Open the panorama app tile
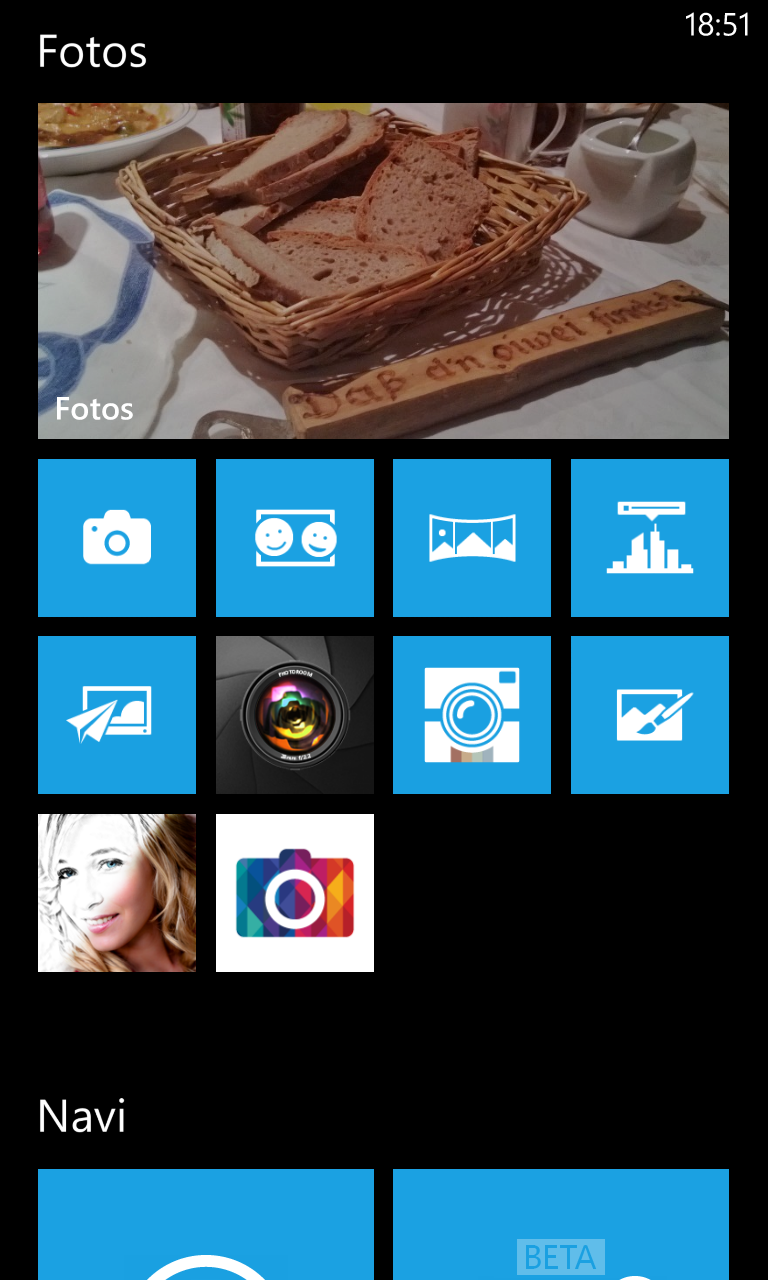768x1280 pixels. click(x=472, y=538)
